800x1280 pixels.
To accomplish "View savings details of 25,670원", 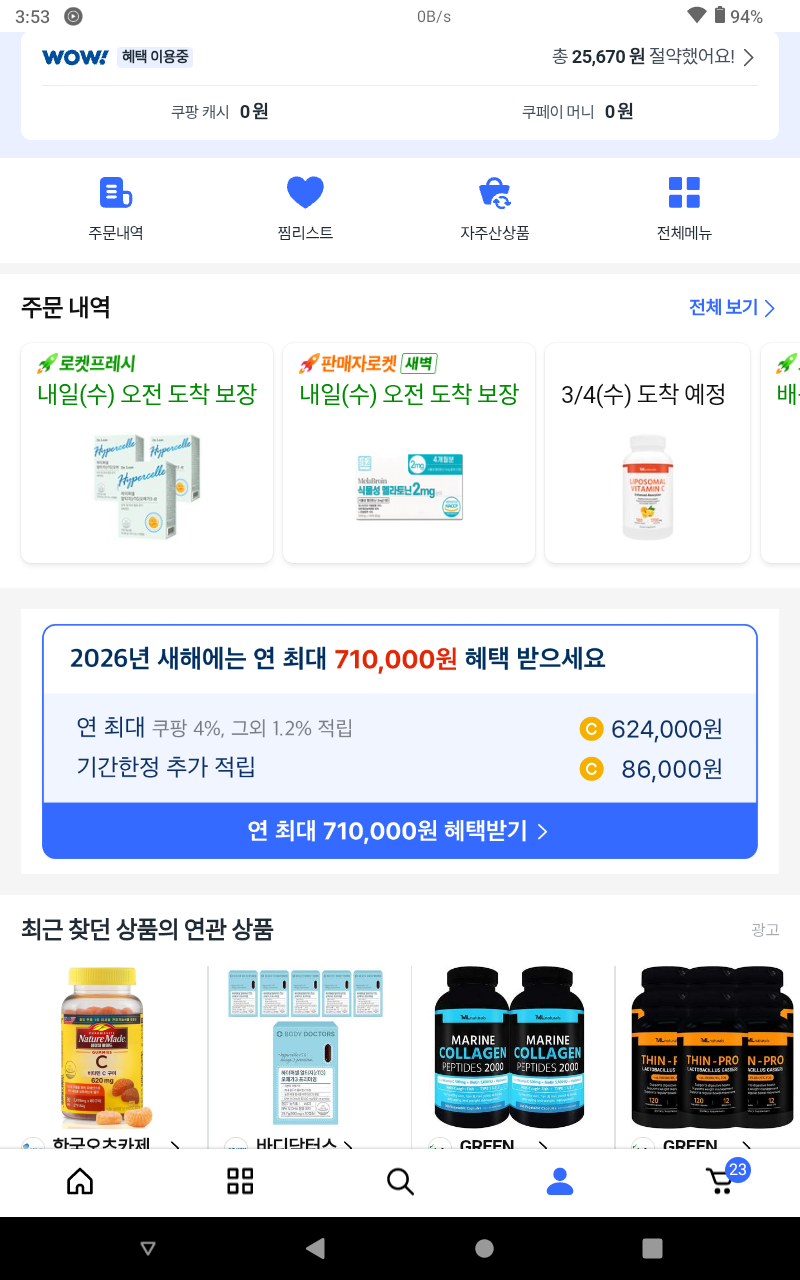I will pyautogui.click(x=653, y=57).
